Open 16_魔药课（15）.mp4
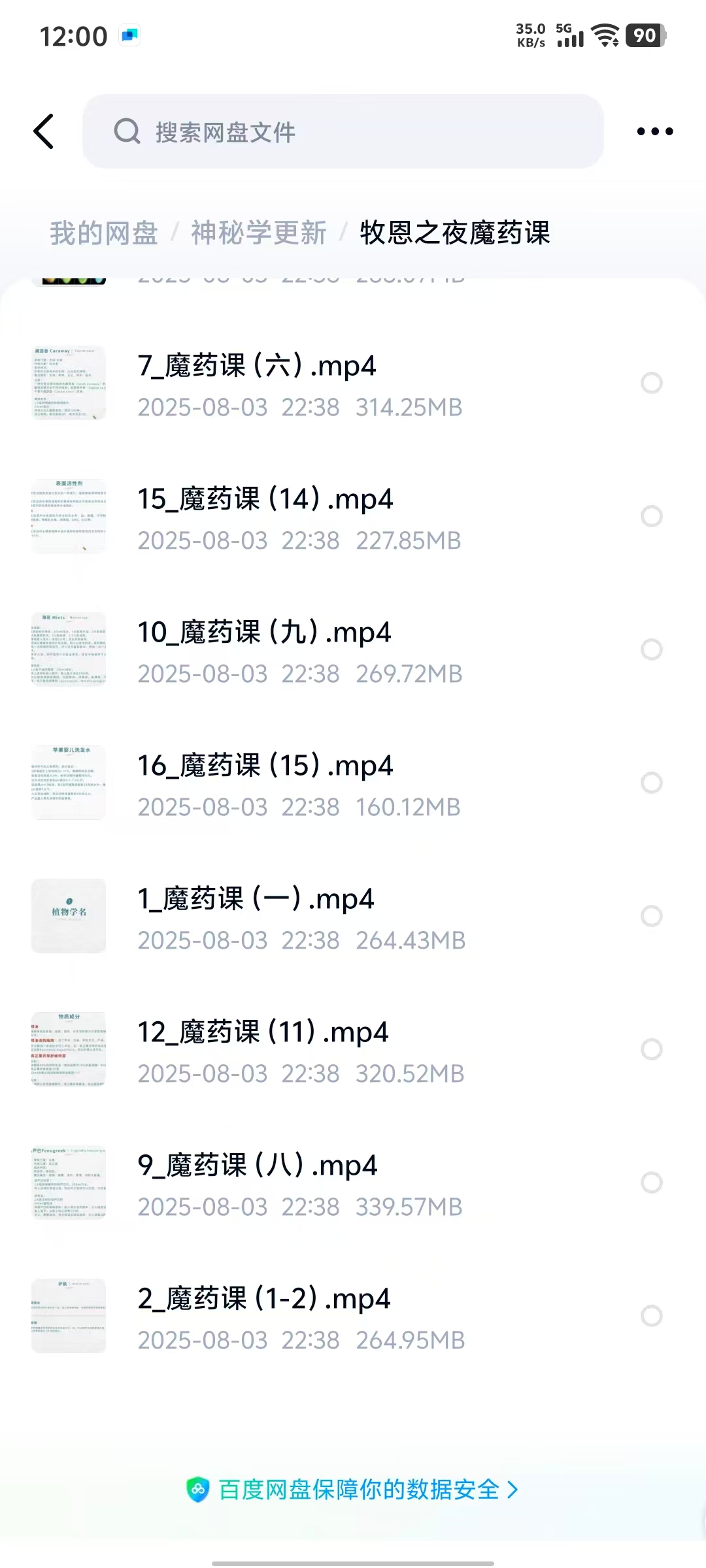 tap(265, 766)
